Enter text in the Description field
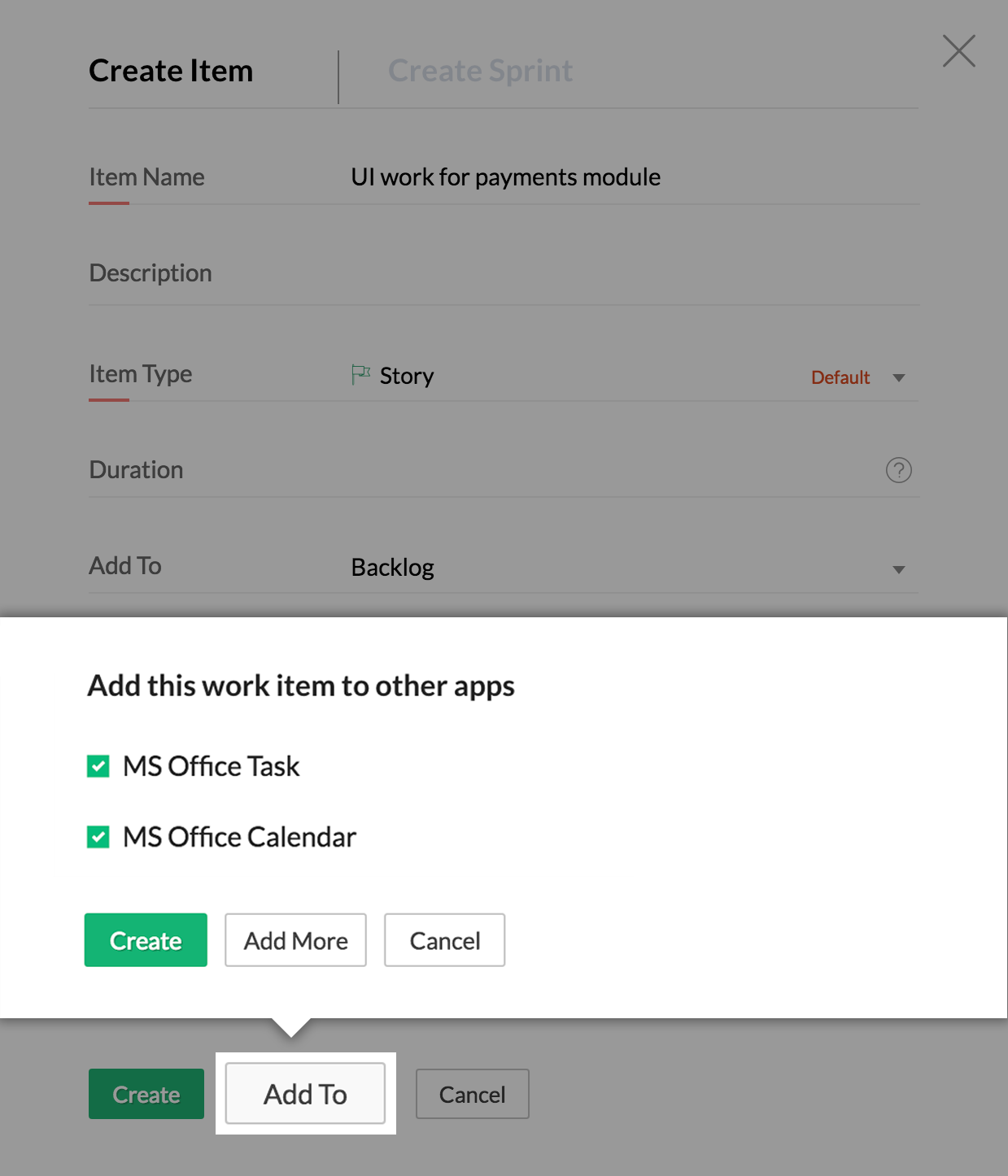 [x=569, y=274]
